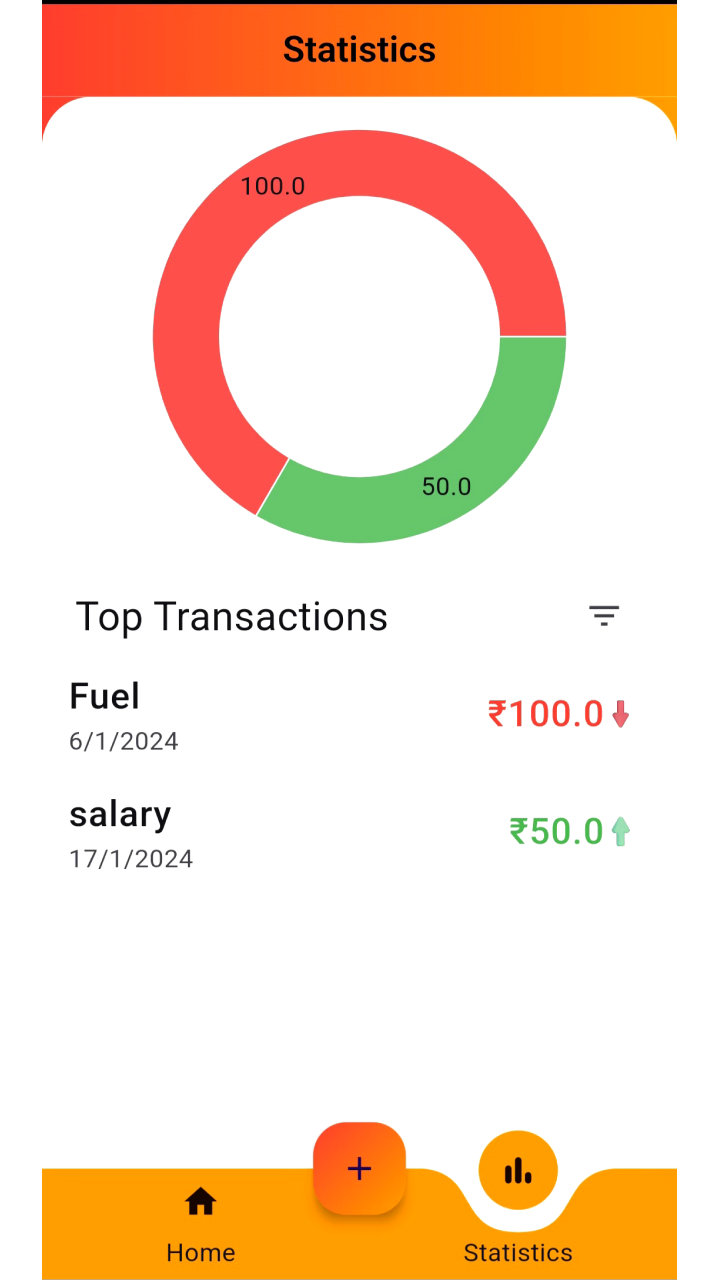Select the Statistics bar chart icon
720x1280 pixels.
[517, 1169]
